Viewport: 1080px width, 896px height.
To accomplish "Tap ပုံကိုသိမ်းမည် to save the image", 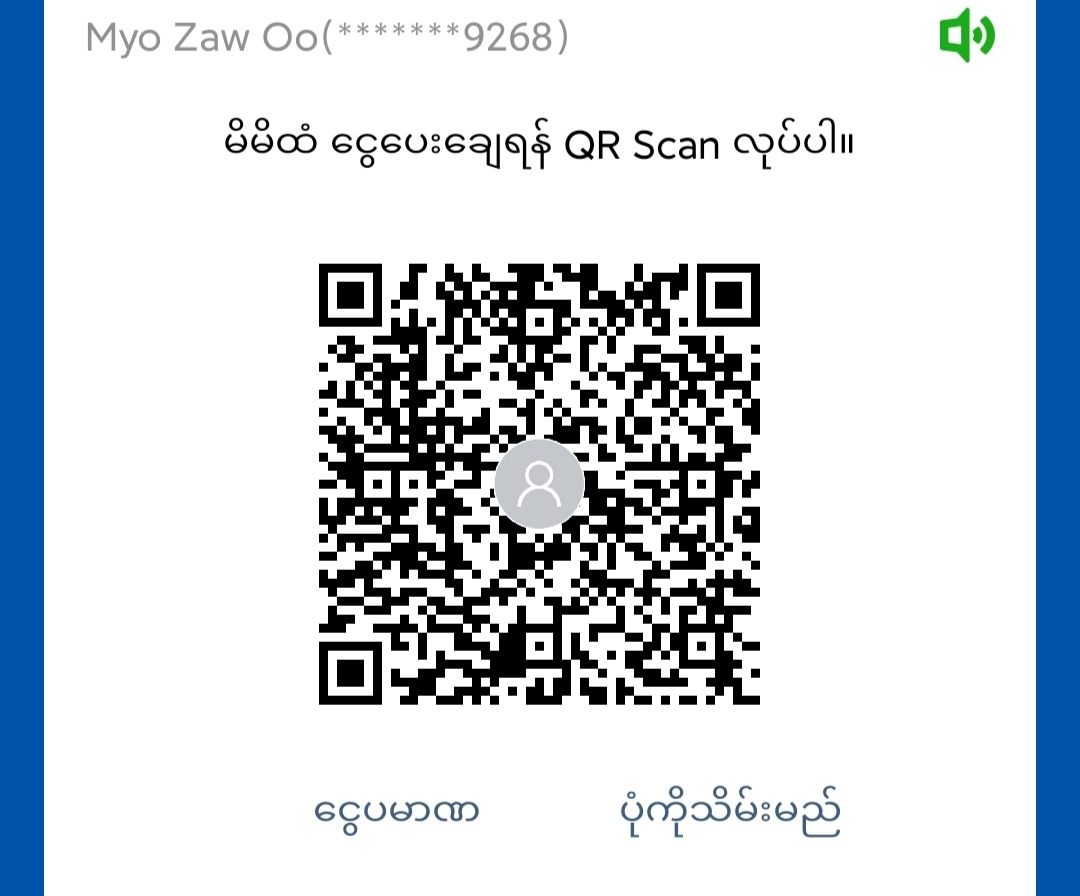I will pos(729,812).
